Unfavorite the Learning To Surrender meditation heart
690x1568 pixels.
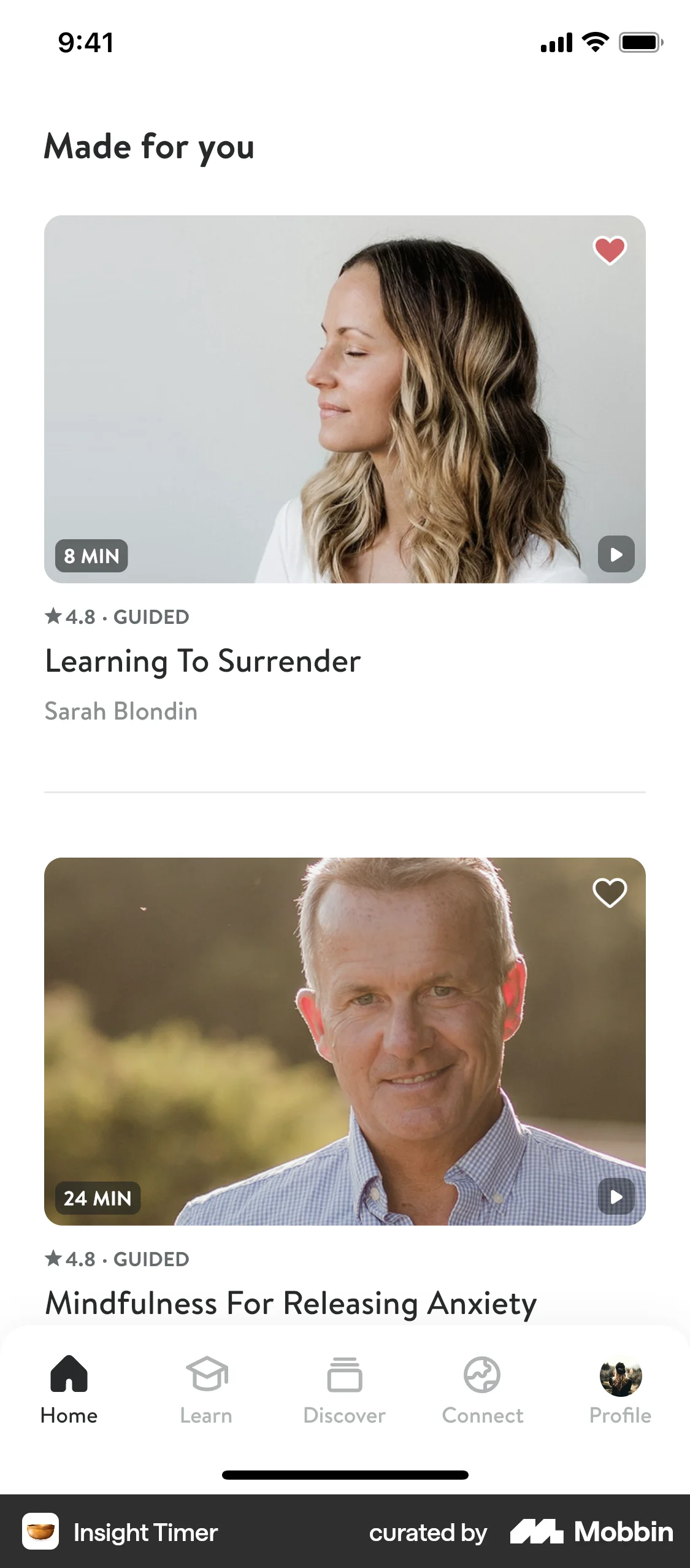(x=610, y=249)
